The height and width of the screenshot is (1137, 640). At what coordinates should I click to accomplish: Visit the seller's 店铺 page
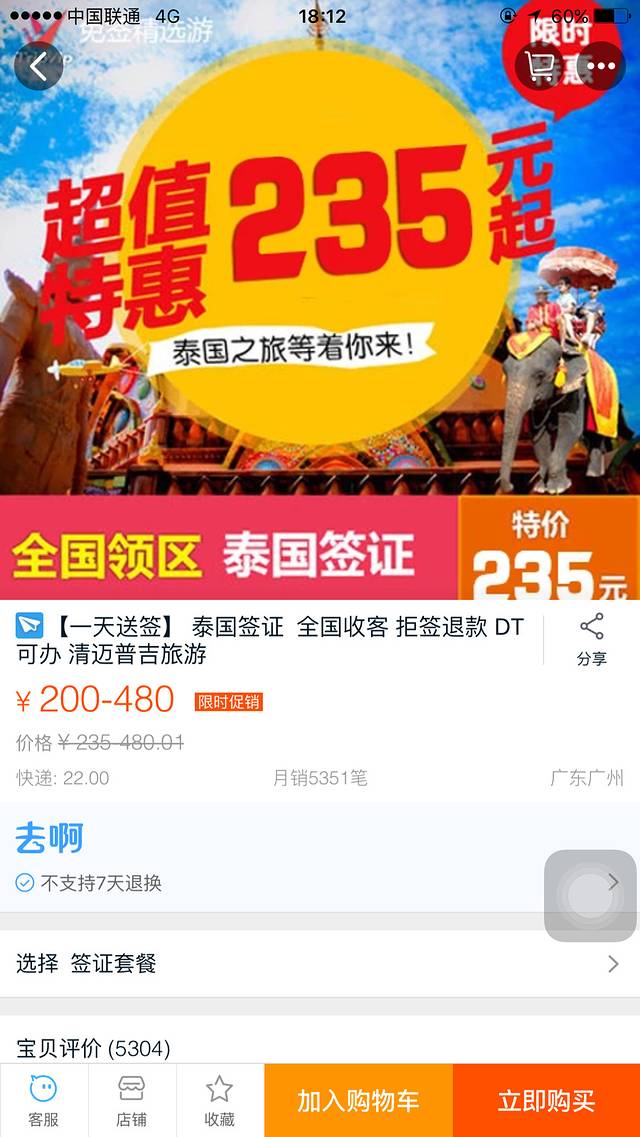[x=132, y=1100]
